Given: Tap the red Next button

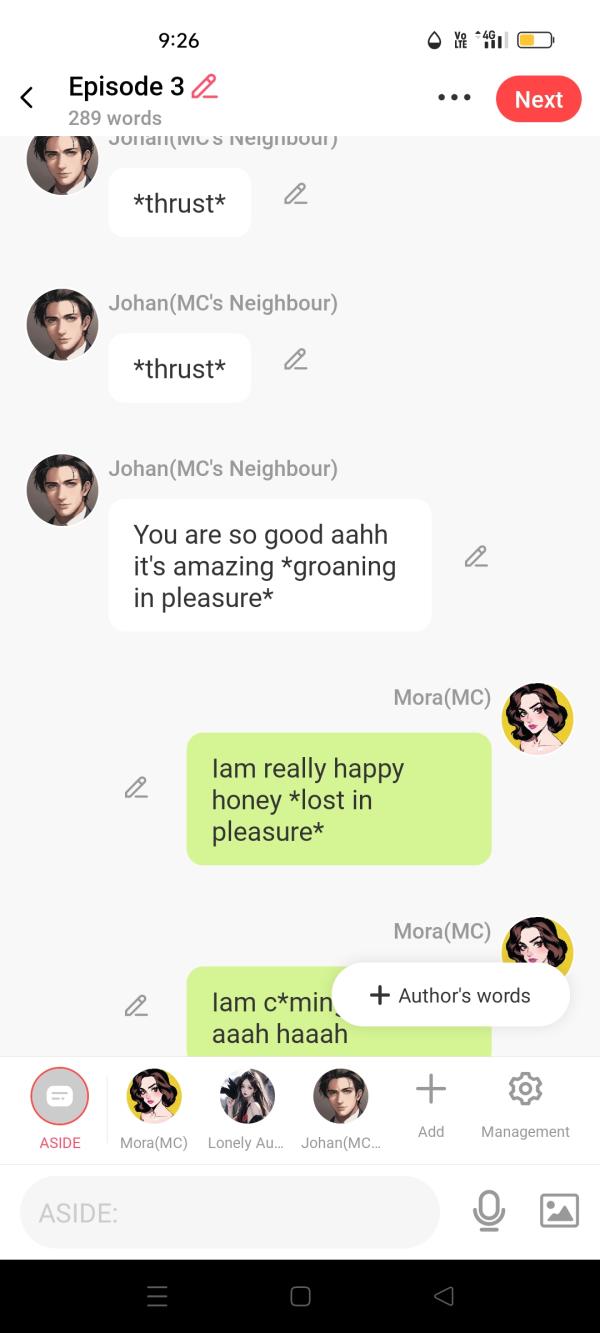Looking at the screenshot, I should tap(538, 99).
